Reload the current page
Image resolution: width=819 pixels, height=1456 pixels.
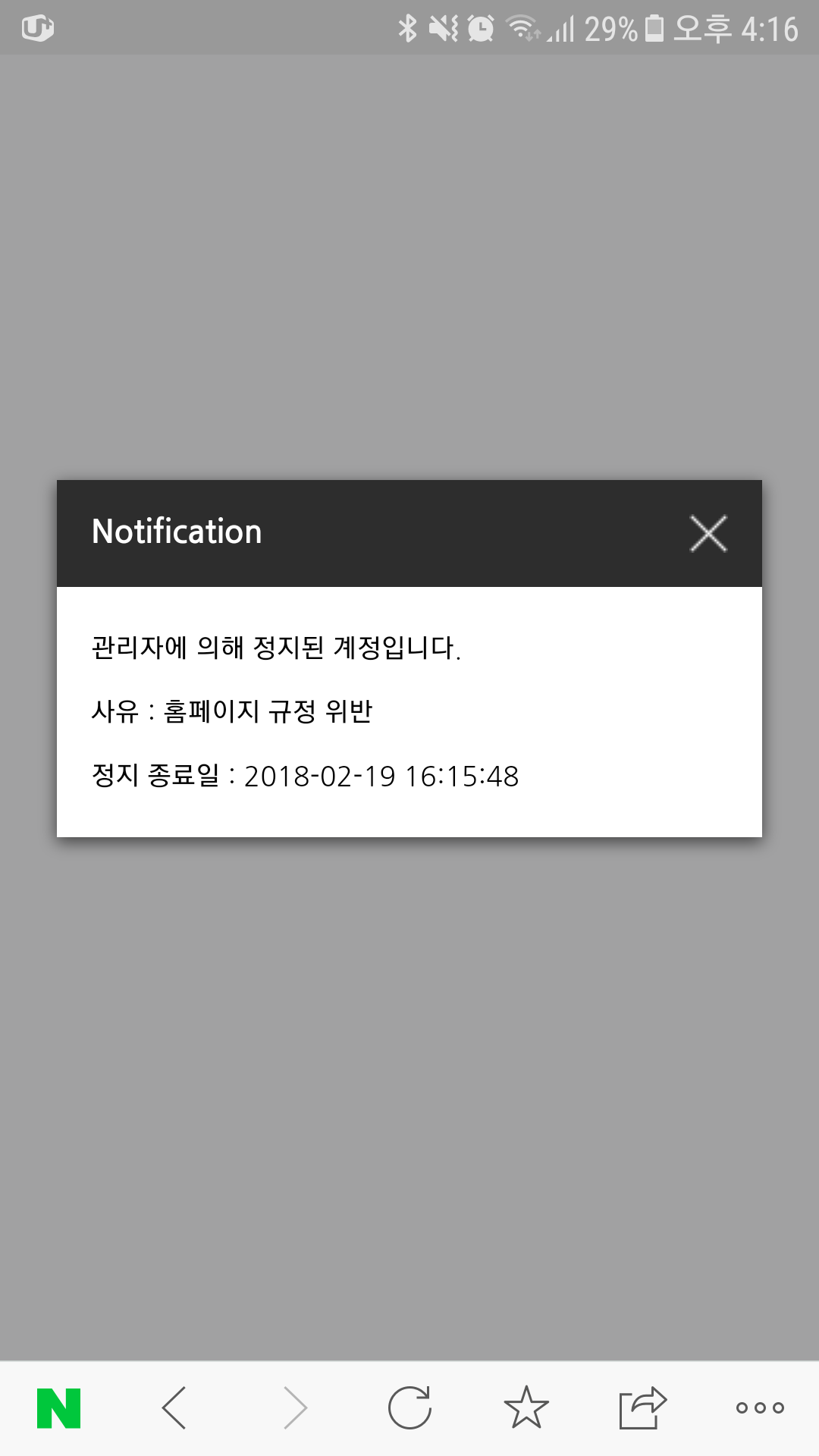point(409,1408)
